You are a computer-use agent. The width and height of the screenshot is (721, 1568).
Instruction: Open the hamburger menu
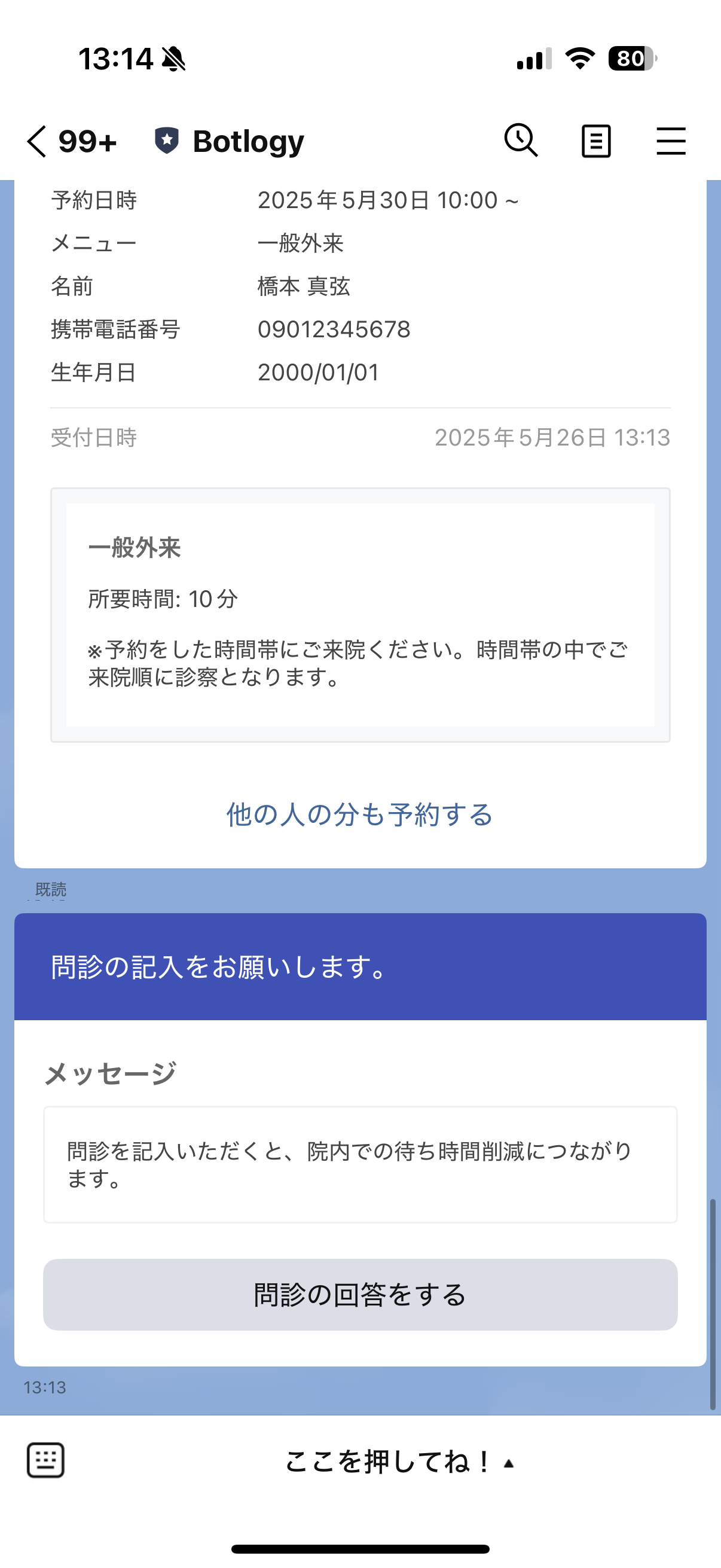coord(671,141)
